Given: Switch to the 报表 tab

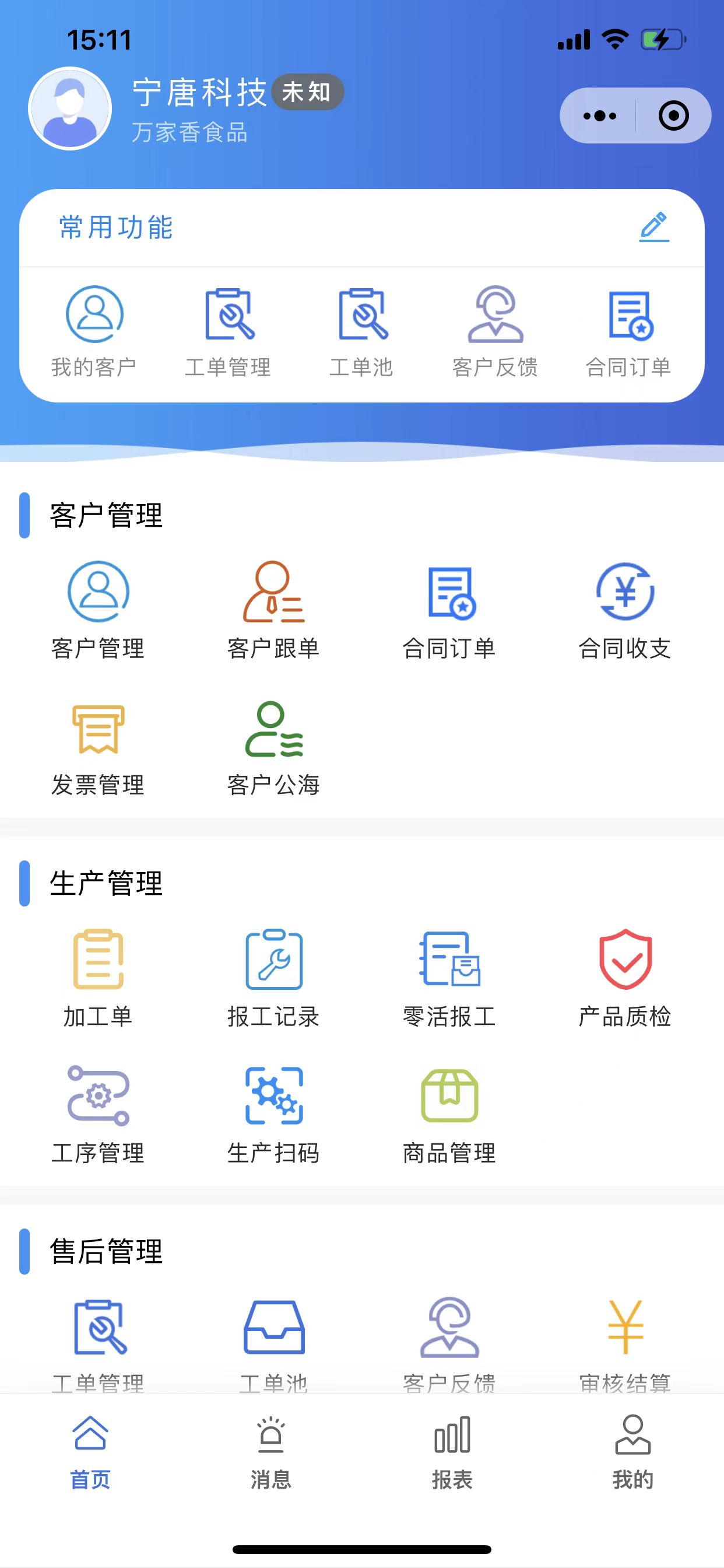Looking at the screenshot, I should (452, 1451).
